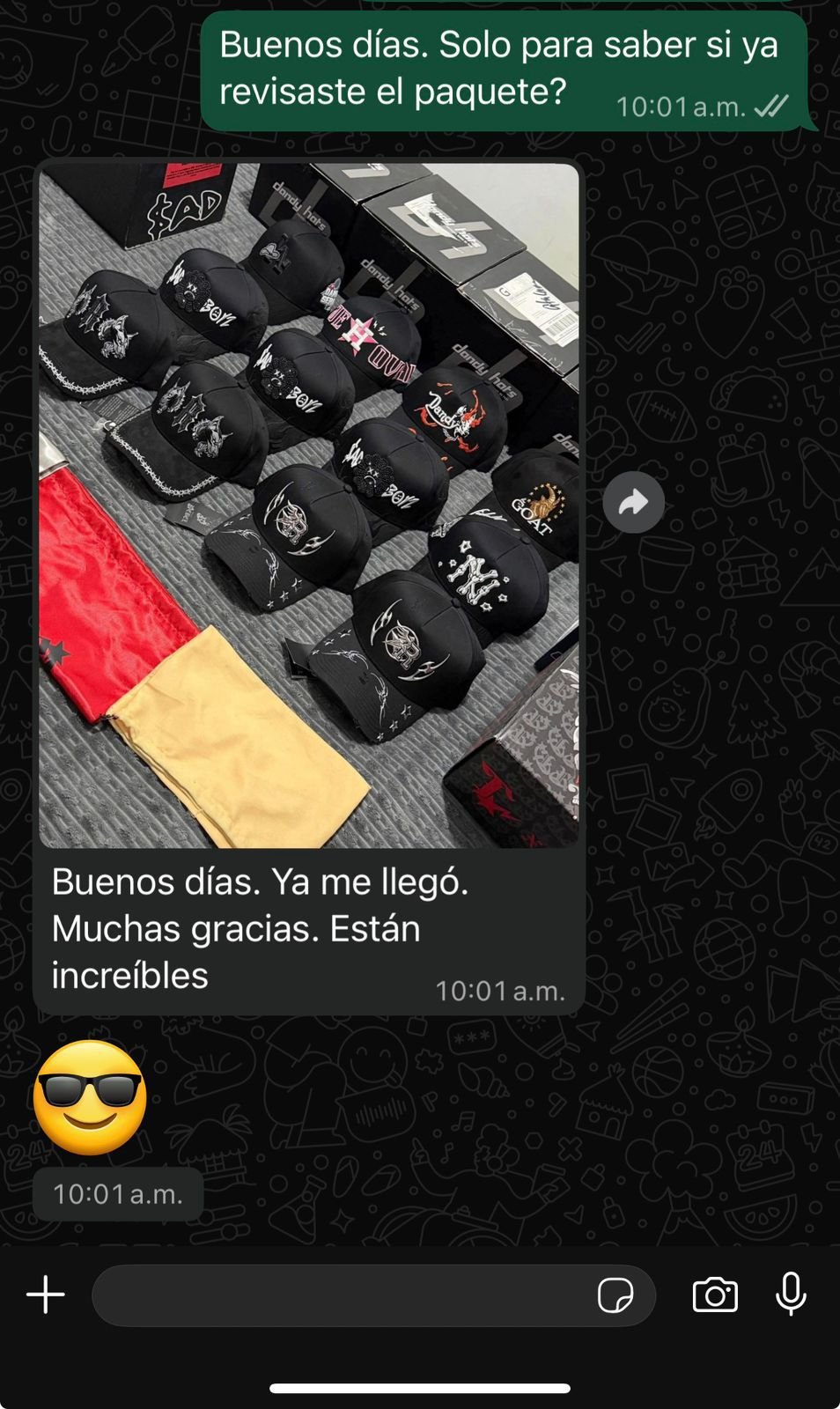
Task: Open the sticker picker
Action: coord(615,1295)
